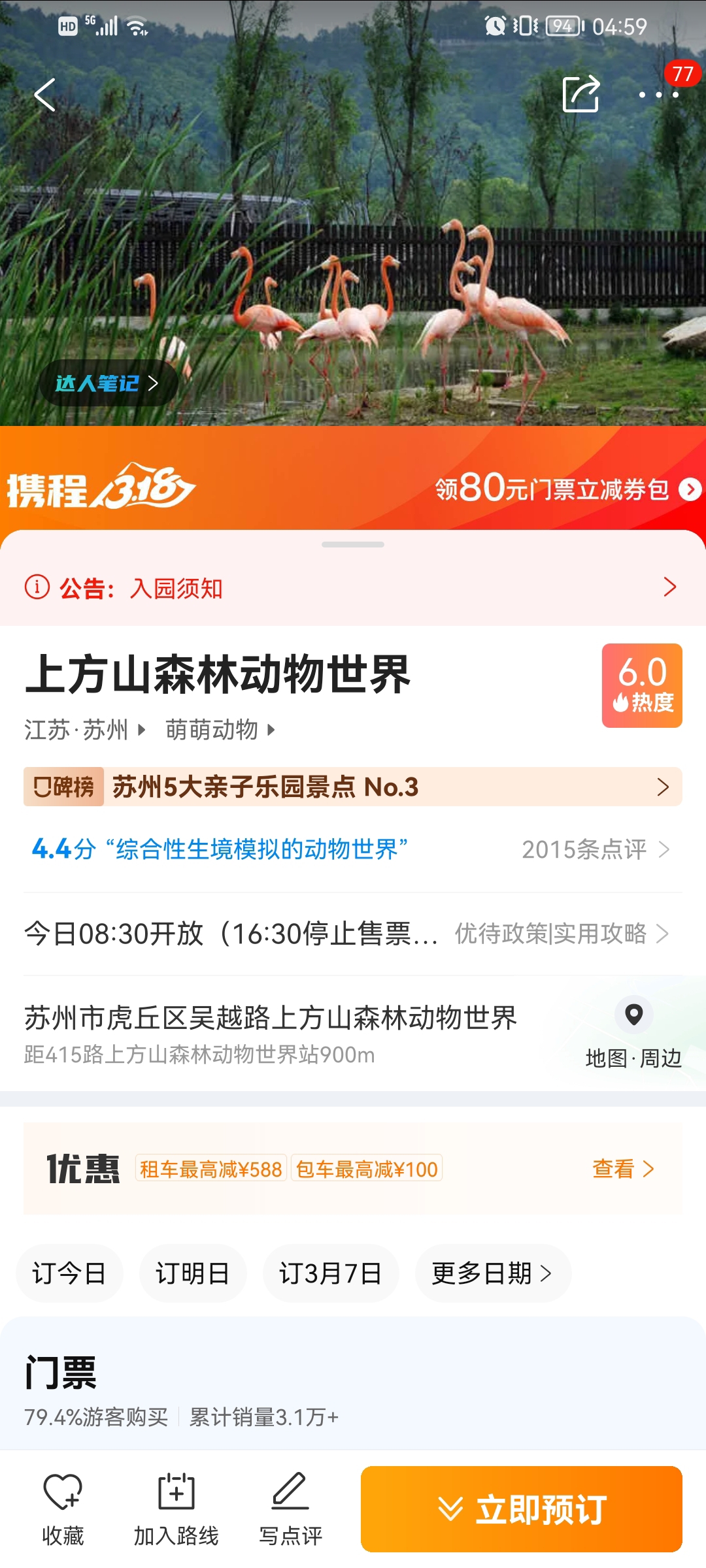Share this attraction page
This screenshot has width=706, height=1568.
point(581,94)
